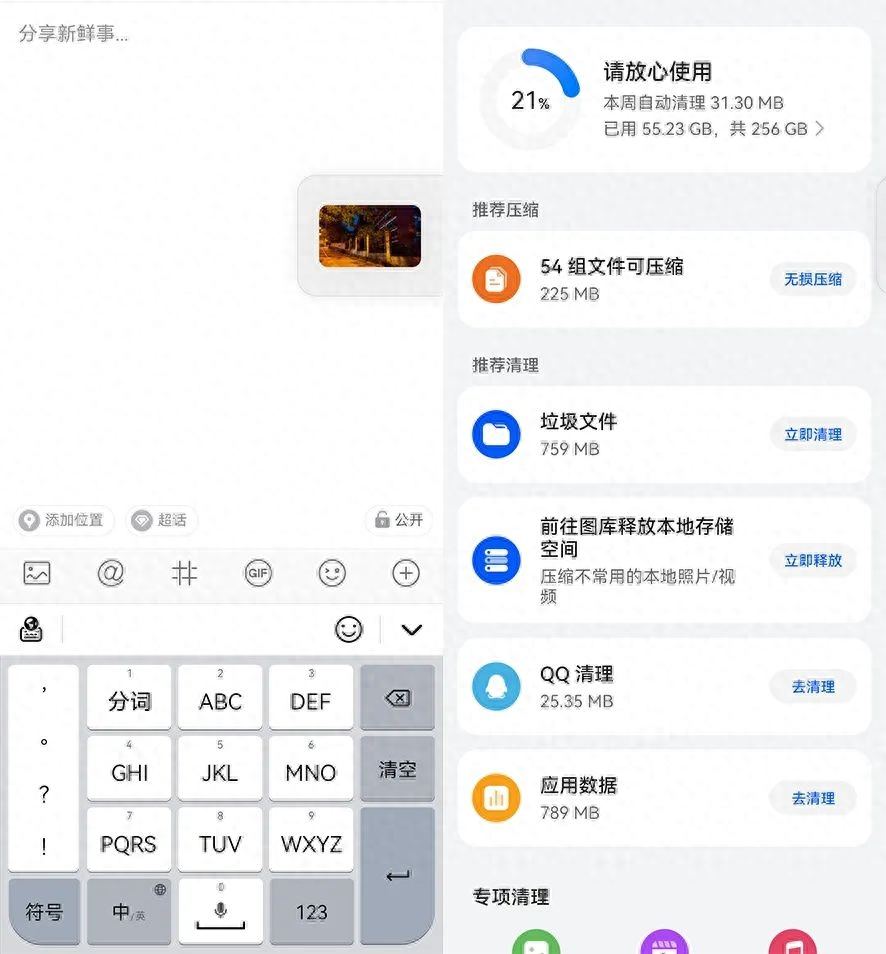Collapse the keyboard with the down chevron
The width and height of the screenshot is (886, 954).
pyautogui.click(x=411, y=630)
